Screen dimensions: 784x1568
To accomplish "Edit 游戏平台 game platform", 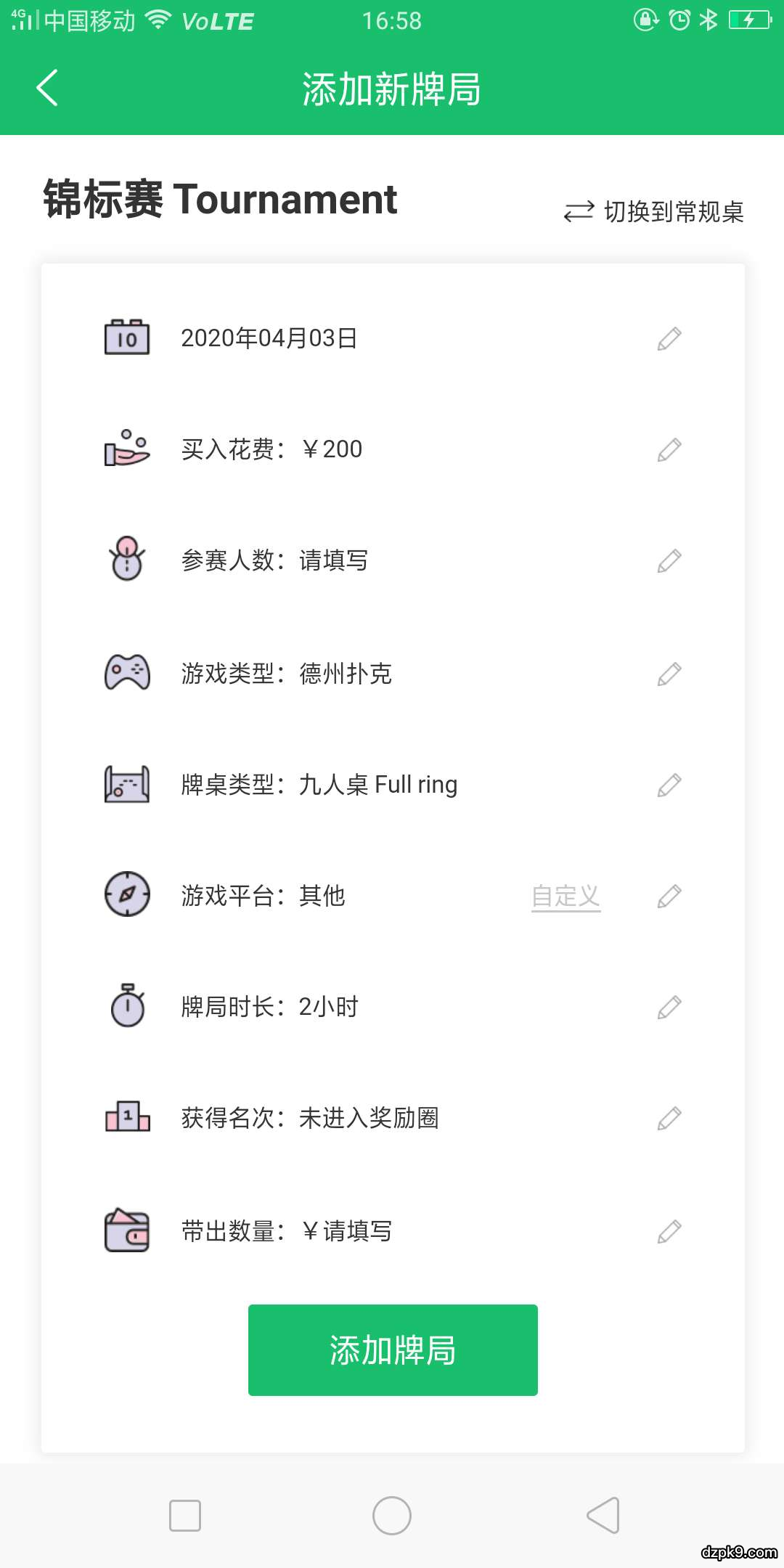I will click(x=669, y=897).
